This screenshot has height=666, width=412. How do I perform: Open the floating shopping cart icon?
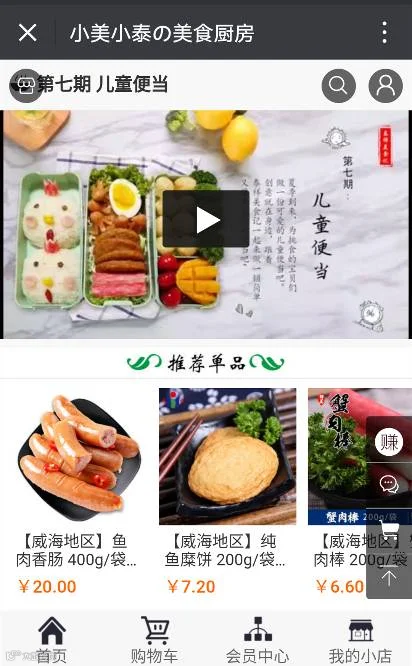(389, 530)
